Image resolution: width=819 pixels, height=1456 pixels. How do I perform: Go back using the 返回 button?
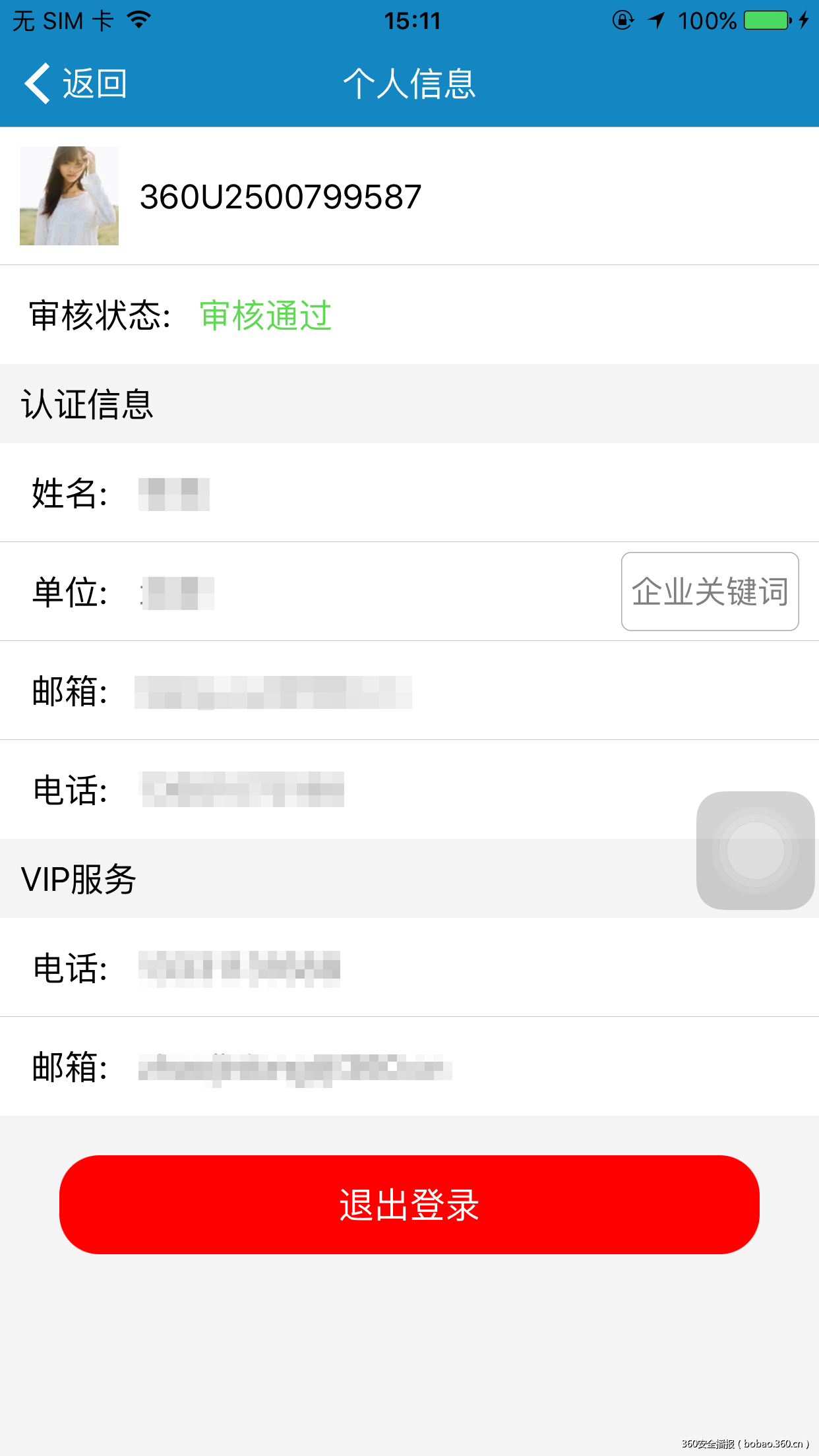click(76, 84)
